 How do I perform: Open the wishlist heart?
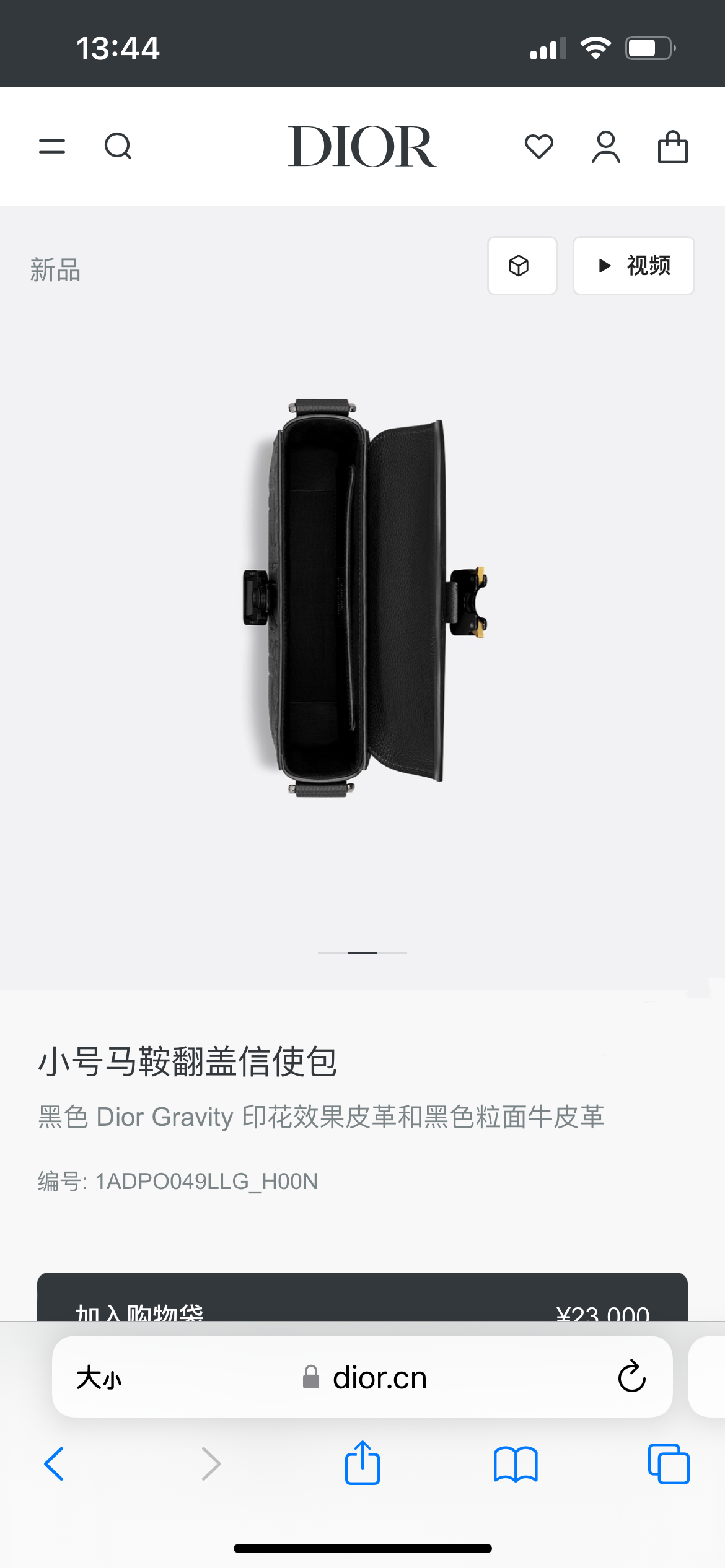(538, 147)
